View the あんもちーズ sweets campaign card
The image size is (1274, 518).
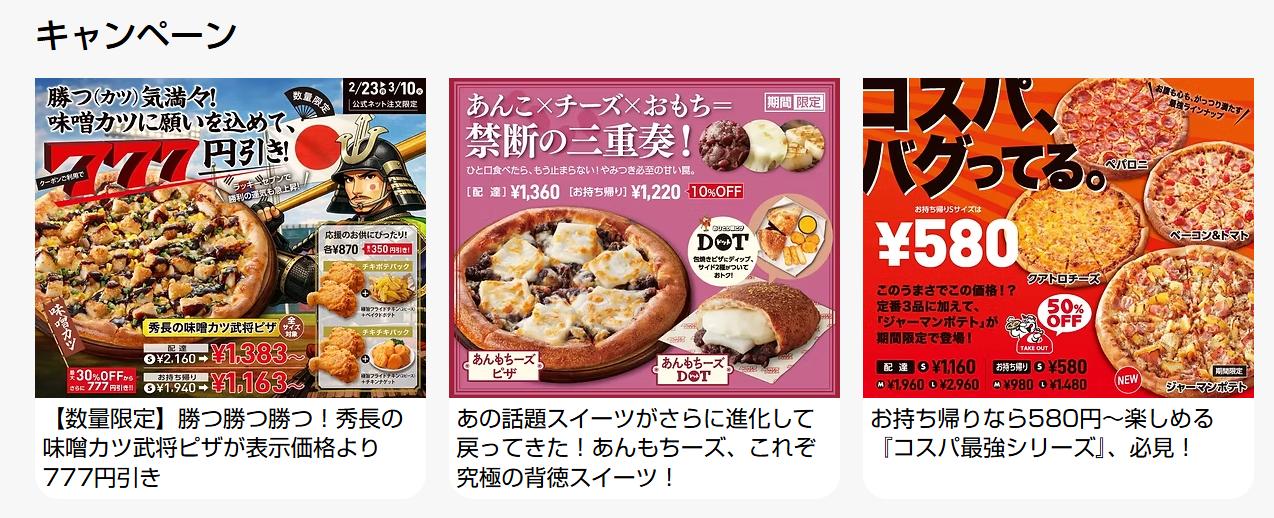(644, 285)
